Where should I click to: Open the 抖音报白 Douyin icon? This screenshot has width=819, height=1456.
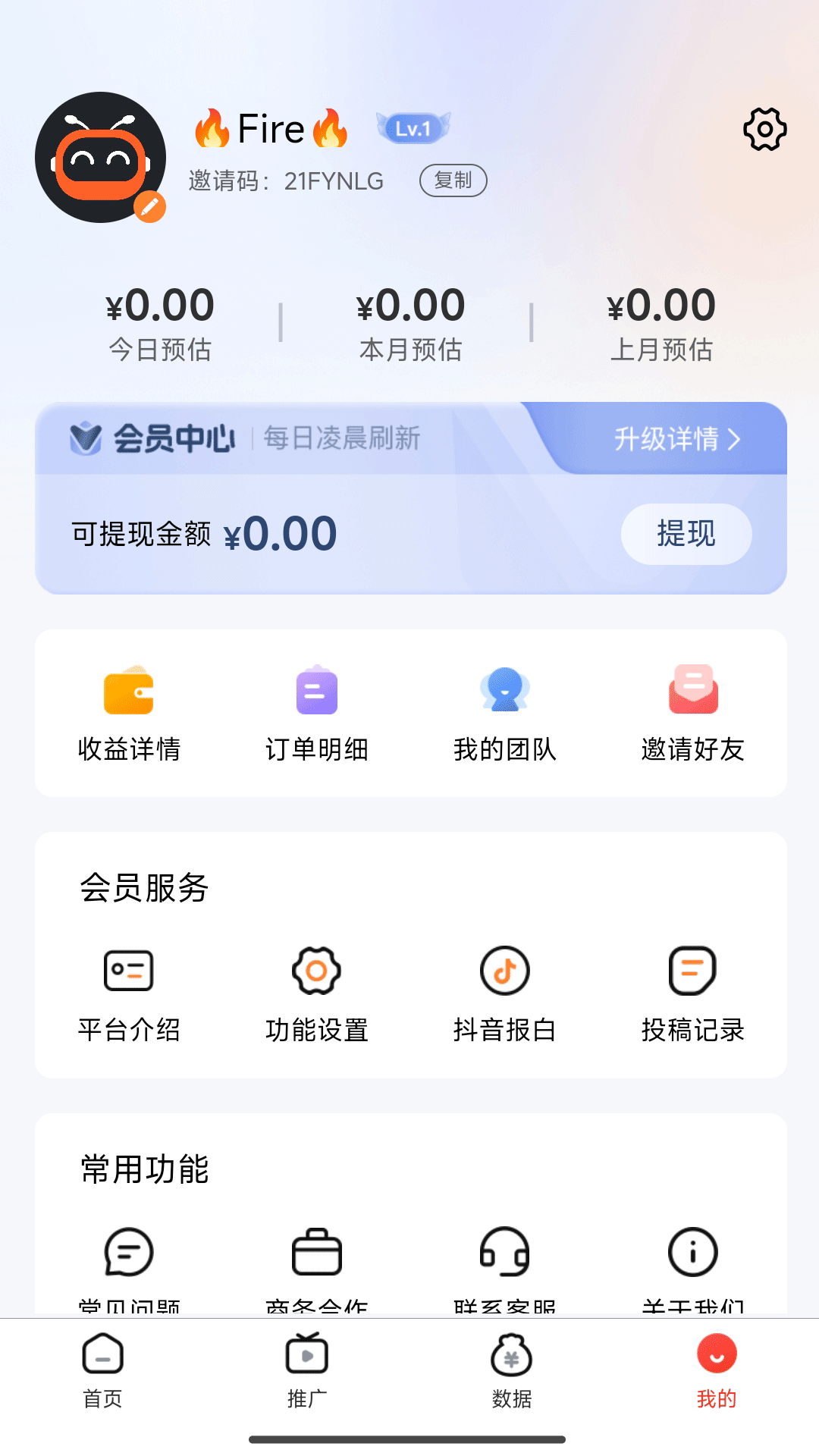504,972
